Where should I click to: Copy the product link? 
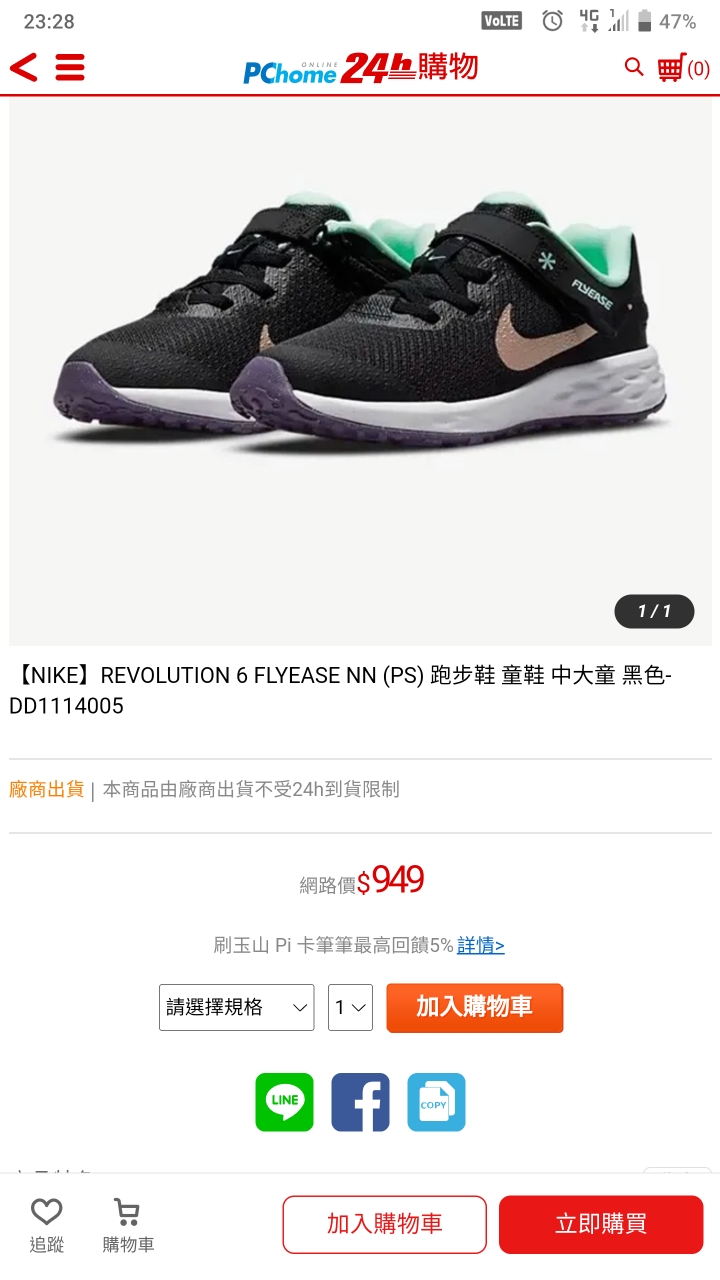(436, 1102)
